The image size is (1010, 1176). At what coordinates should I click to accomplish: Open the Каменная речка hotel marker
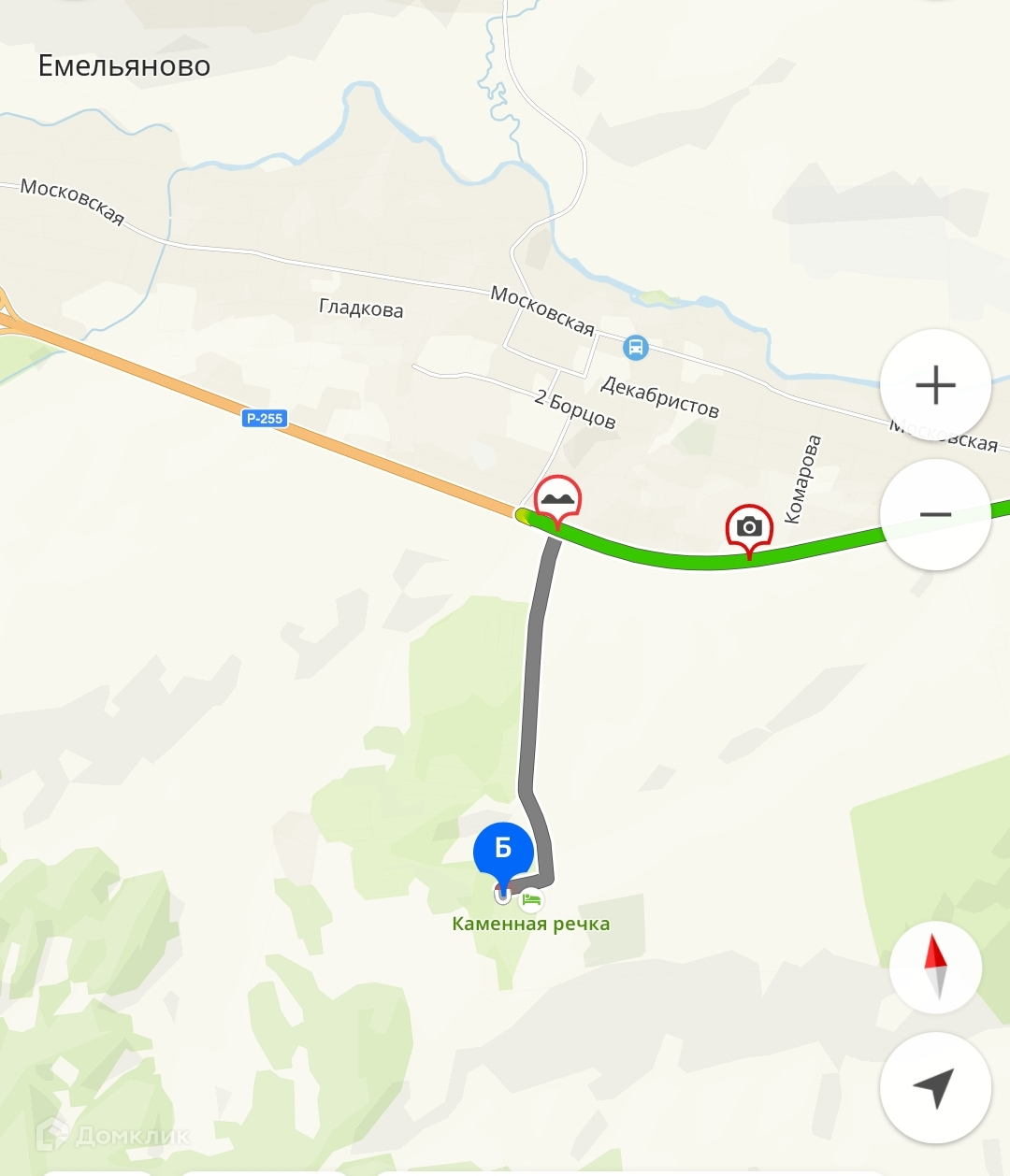(x=531, y=900)
